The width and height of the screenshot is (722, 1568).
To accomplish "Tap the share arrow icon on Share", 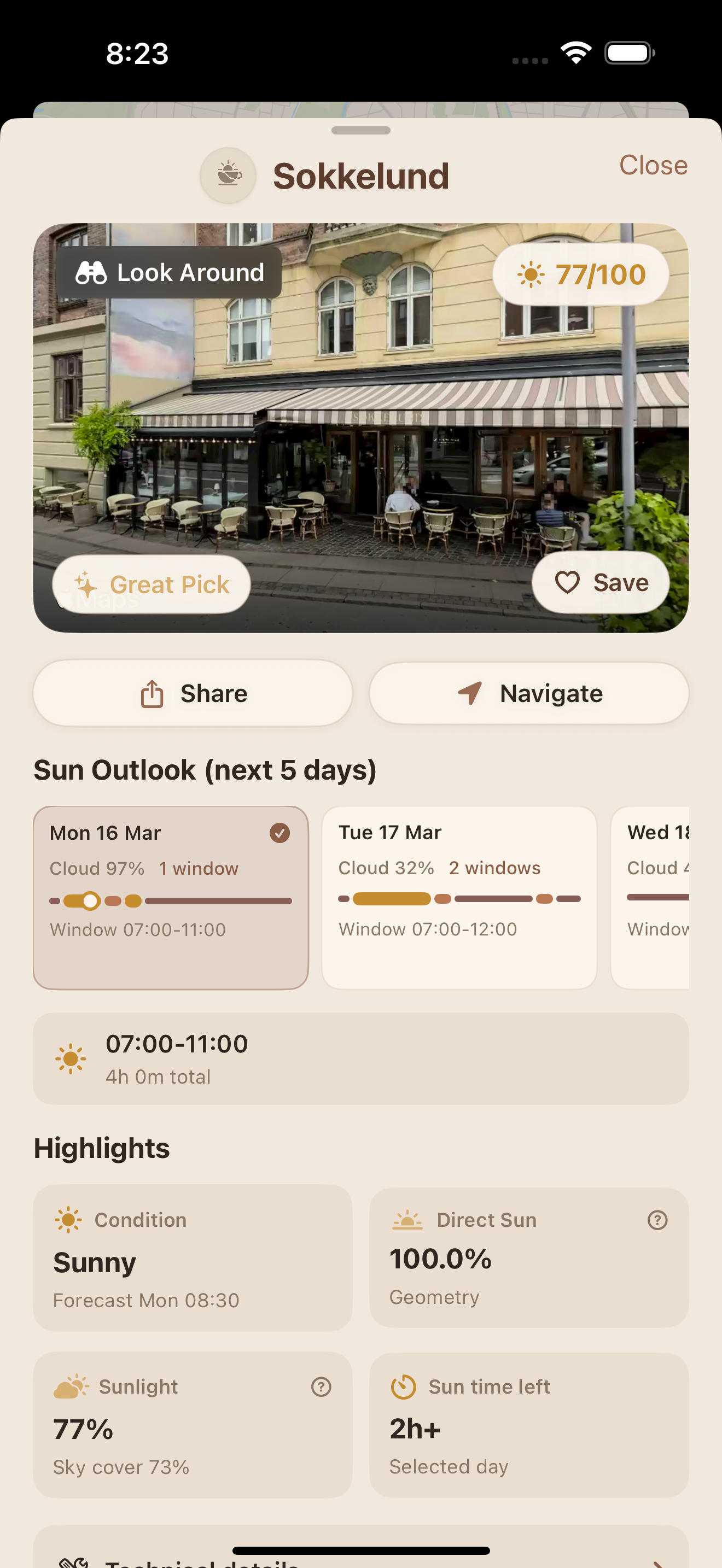I will point(151,693).
